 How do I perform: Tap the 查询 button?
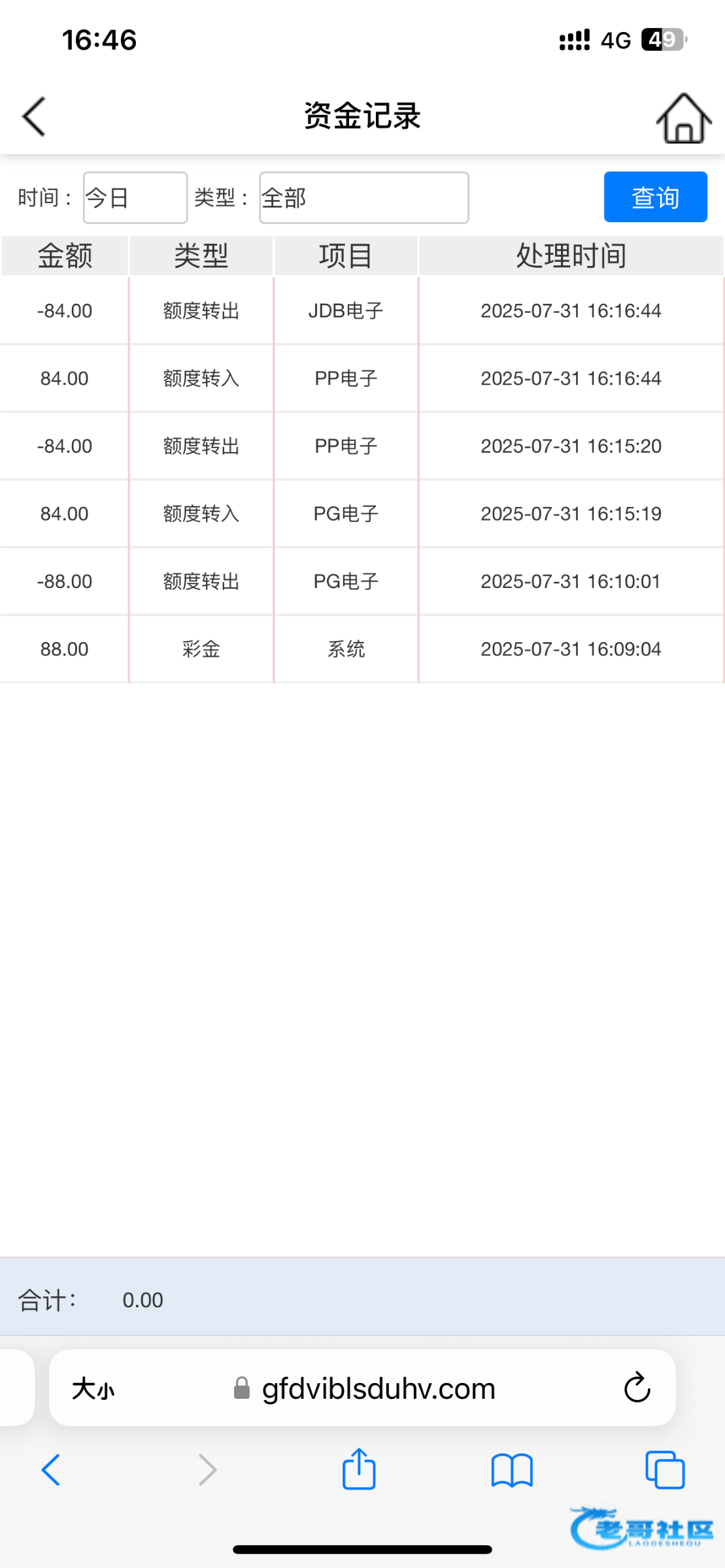pyautogui.click(x=655, y=197)
